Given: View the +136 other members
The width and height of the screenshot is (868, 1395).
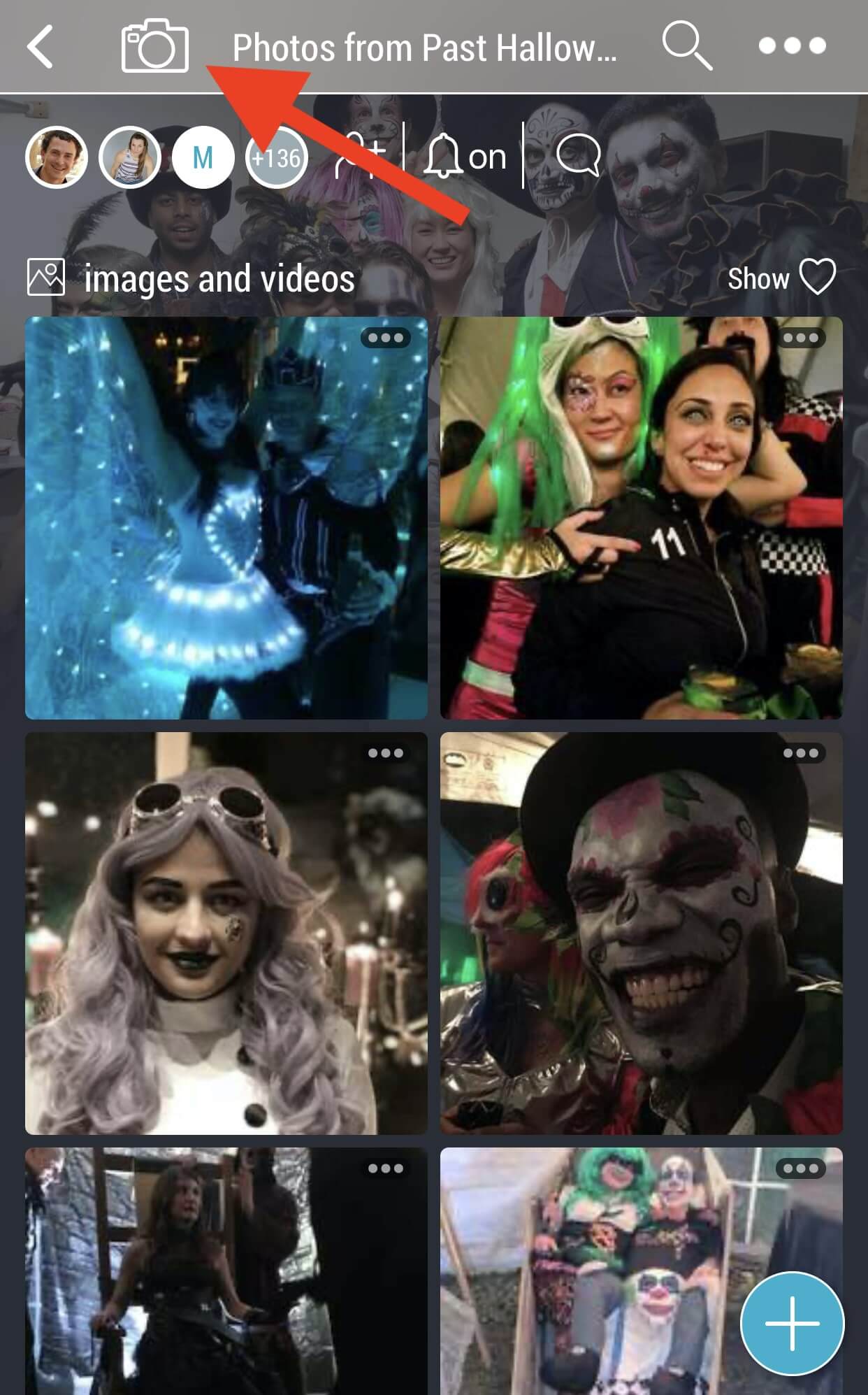Looking at the screenshot, I should coord(277,158).
